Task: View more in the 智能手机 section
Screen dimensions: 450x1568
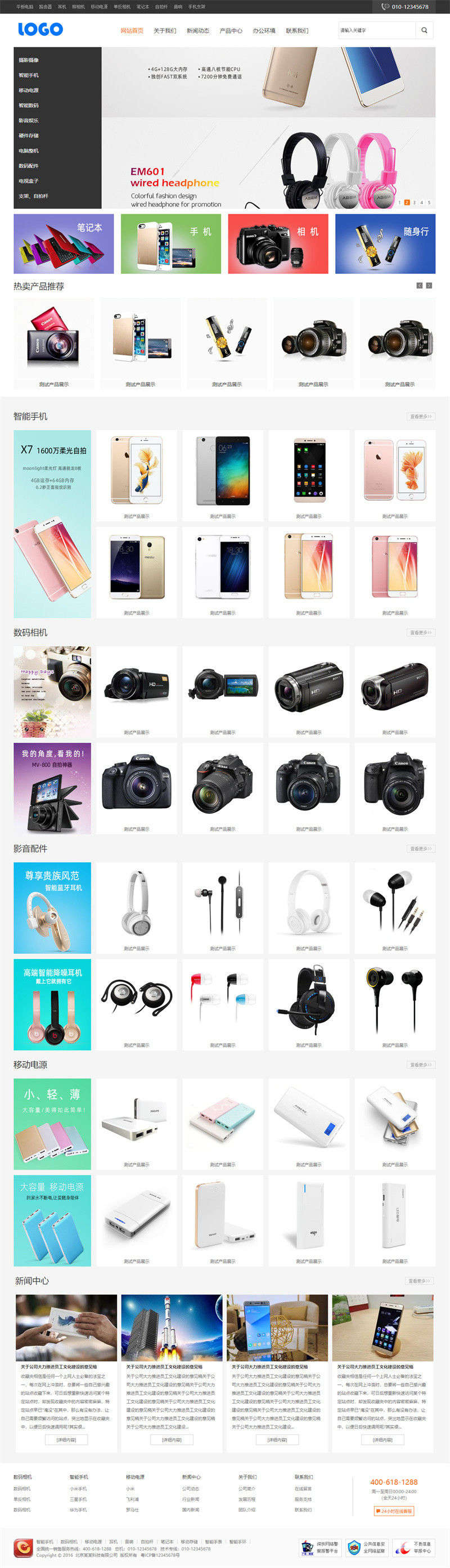Action: 420,416
